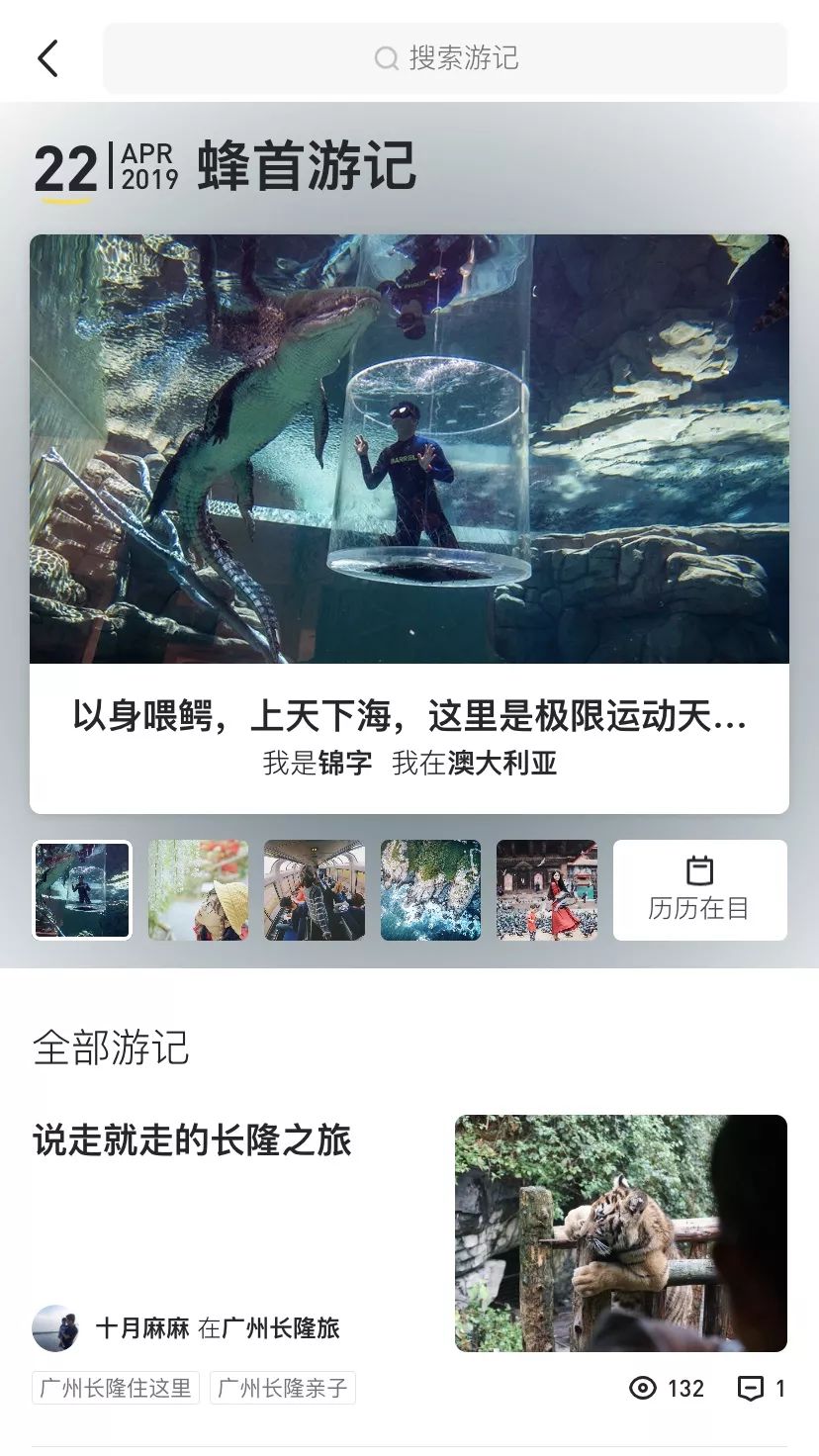Click the magnifier icon in the search bar

(x=386, y=58)
